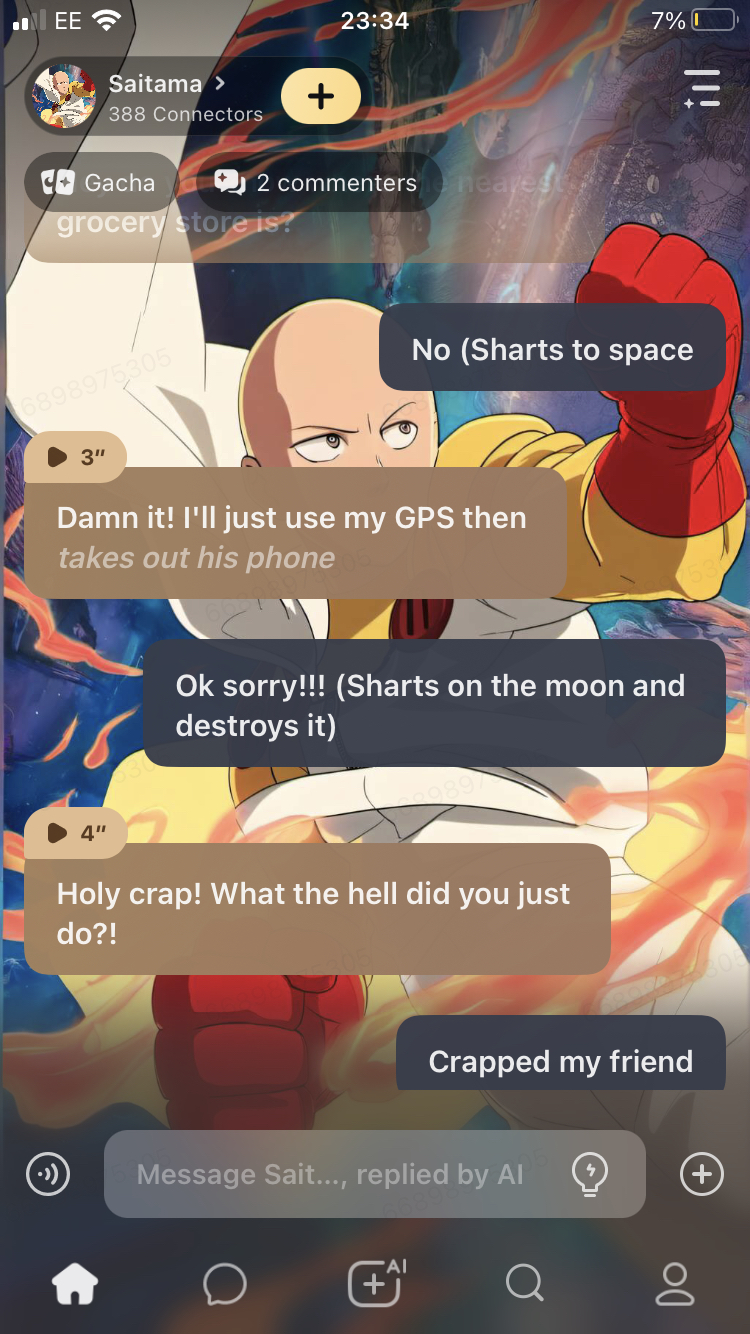Play the 3-second voice message
Image resolution: width=750 pixels, height=1334 pixels.
click(76, 457)
